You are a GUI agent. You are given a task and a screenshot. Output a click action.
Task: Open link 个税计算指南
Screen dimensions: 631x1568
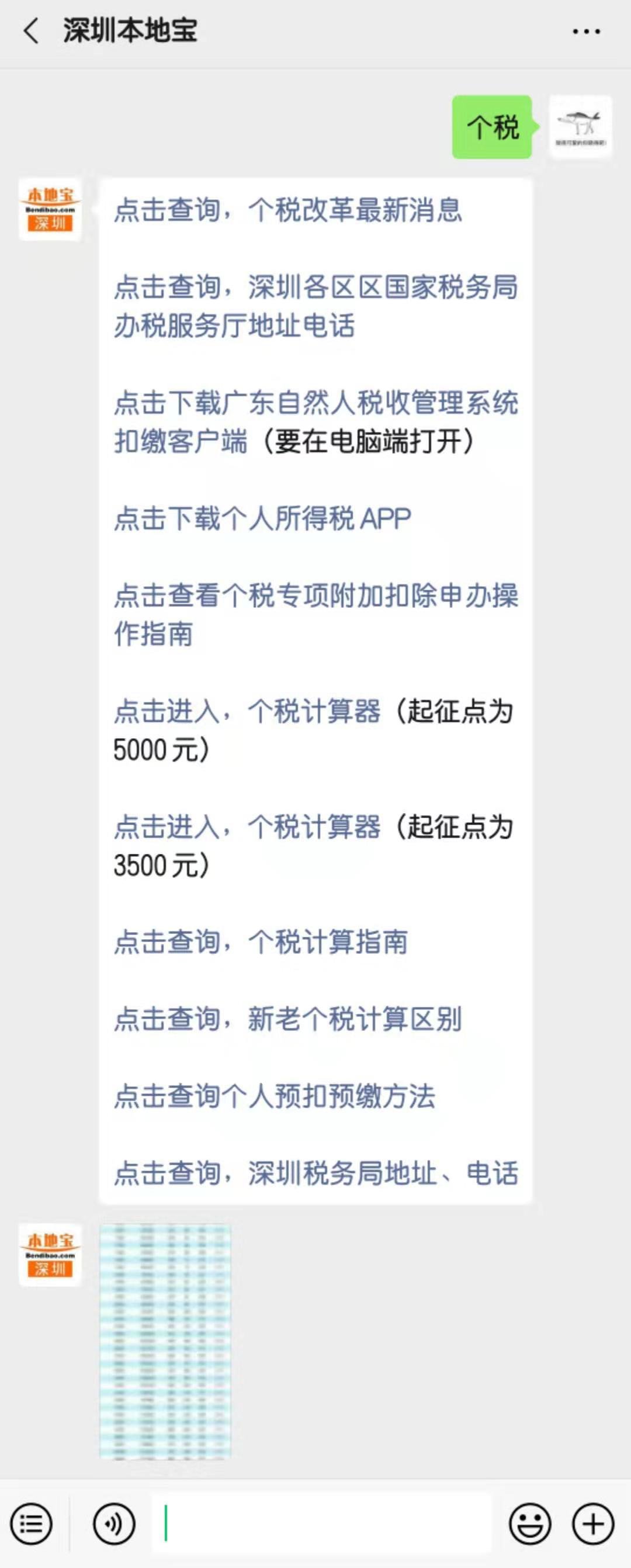pyautogui.click(x=261, y=942)
